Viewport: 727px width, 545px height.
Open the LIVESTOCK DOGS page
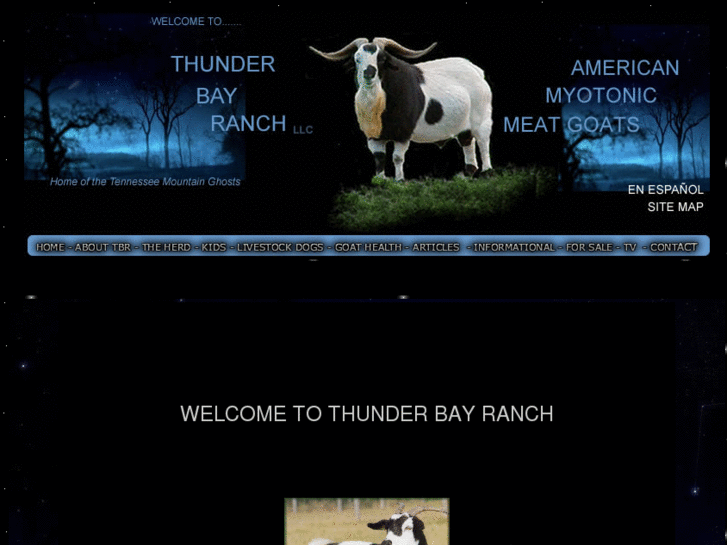(280, 247)
